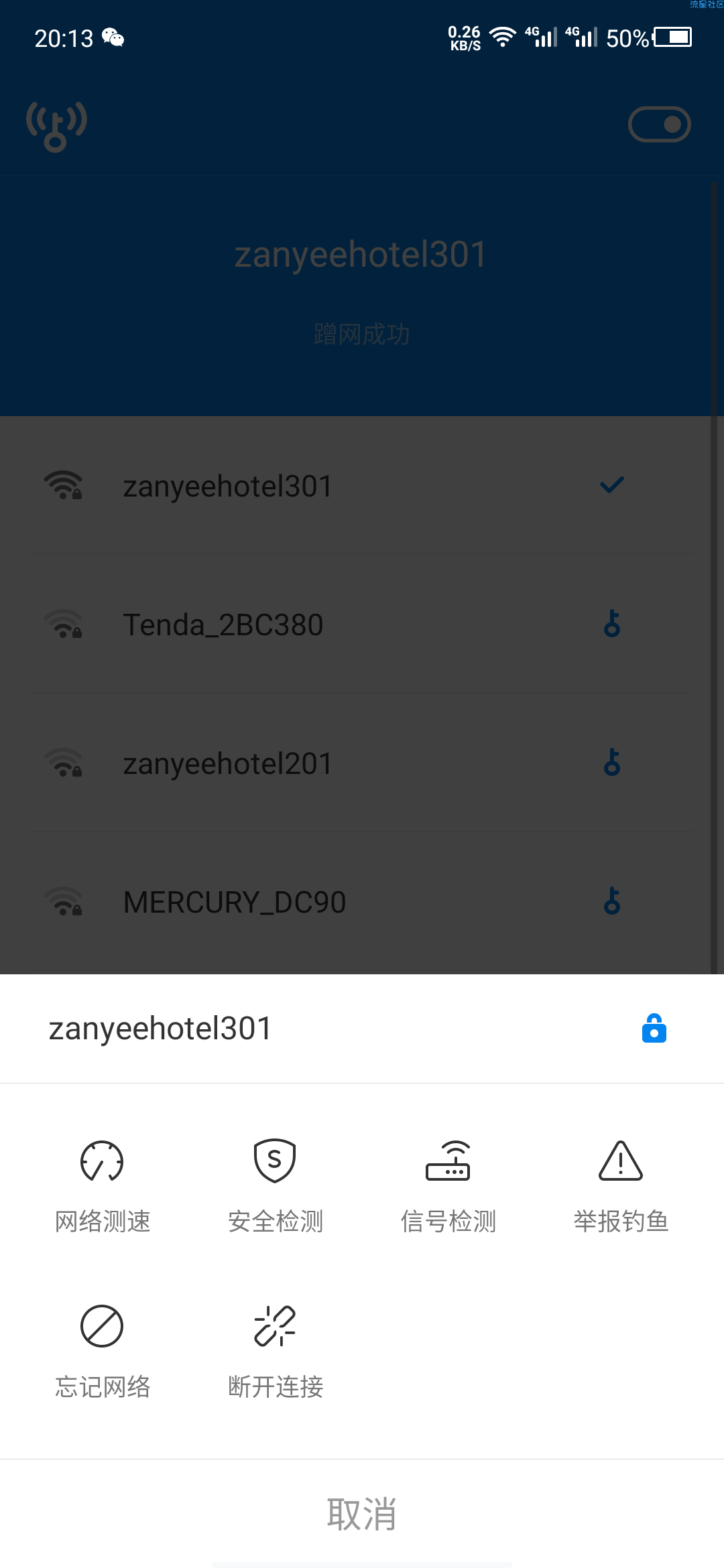The image size is (724, 1568).
Task: Forget this network (忘记网络)
Action: (x=102, y=1350)
